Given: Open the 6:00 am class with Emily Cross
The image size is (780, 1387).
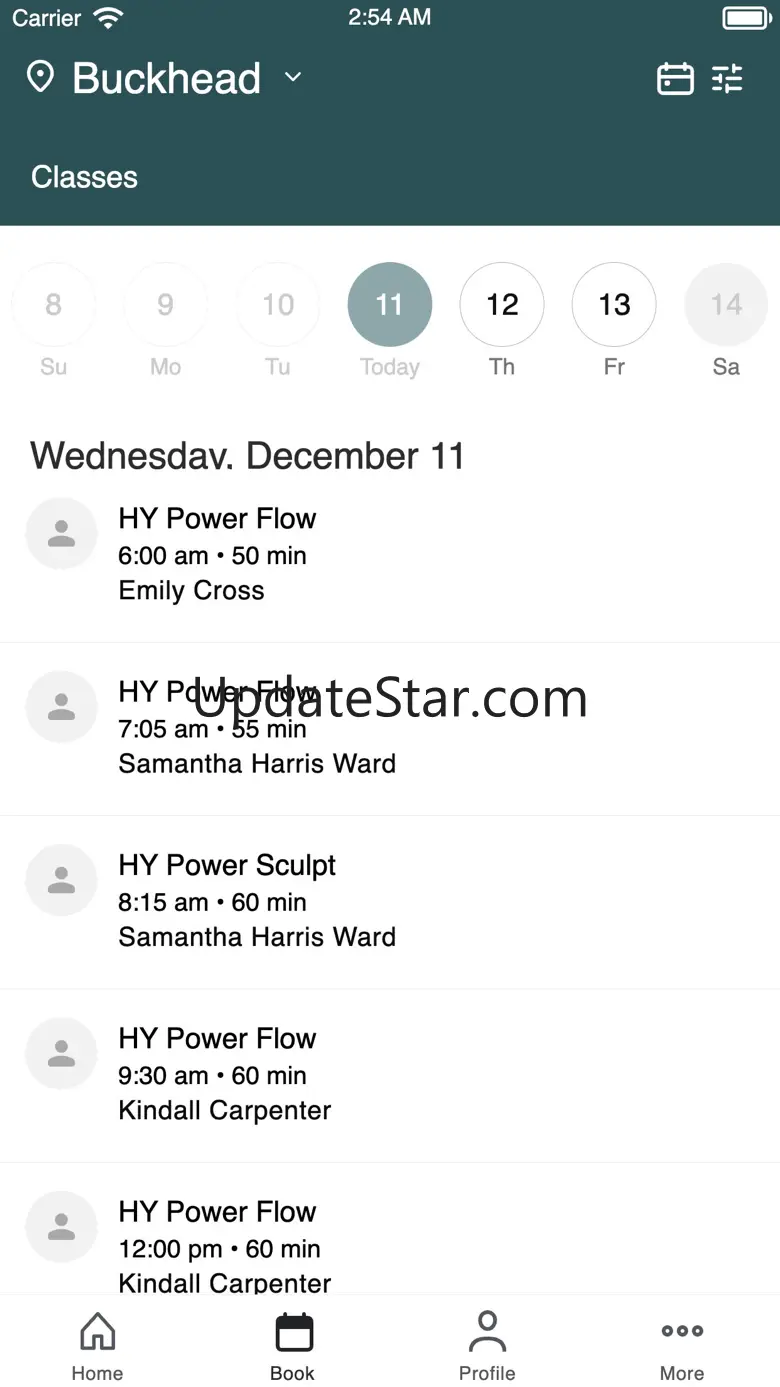Looking at the screenshot, I should click(390, 554).
